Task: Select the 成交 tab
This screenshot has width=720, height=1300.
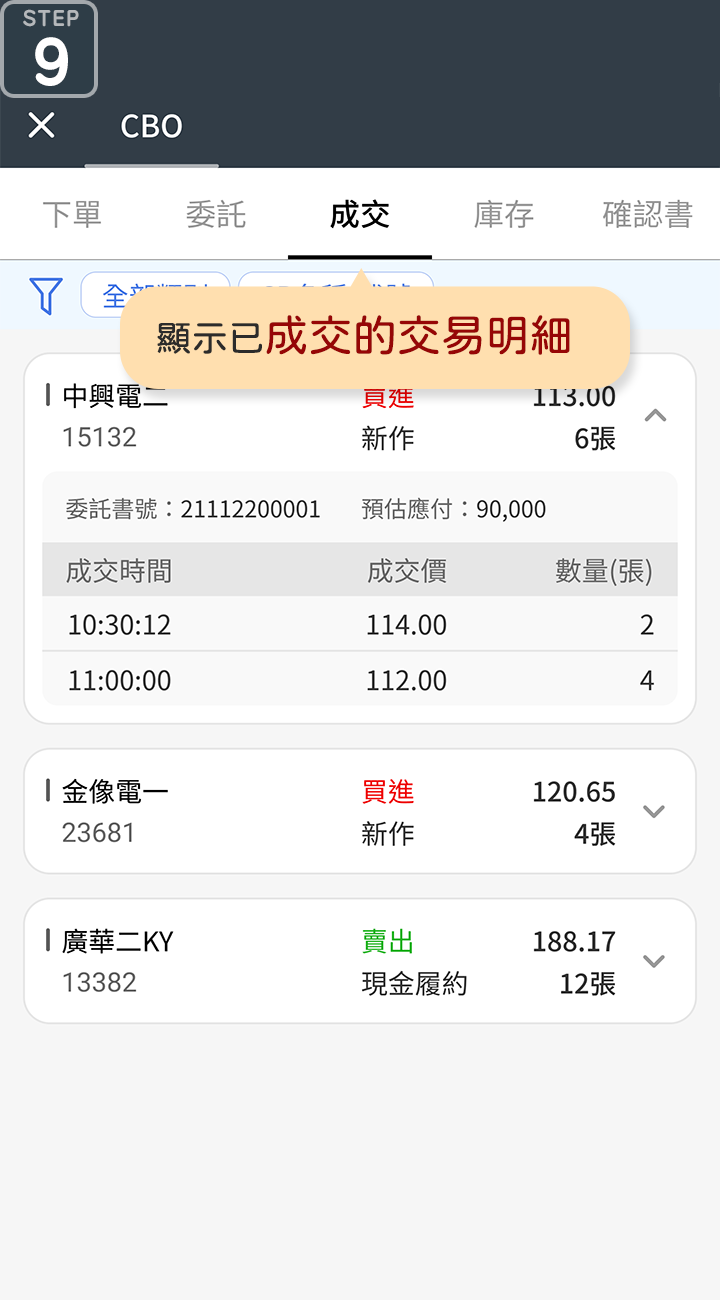Action: pos(360,215)
